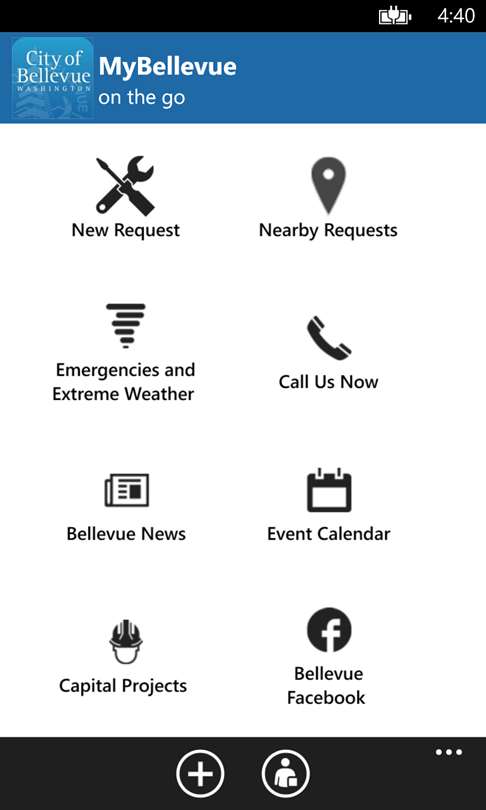This screenshot has height=810, width=486.
Task: Select Call Us Now
Action: point(328,353)
